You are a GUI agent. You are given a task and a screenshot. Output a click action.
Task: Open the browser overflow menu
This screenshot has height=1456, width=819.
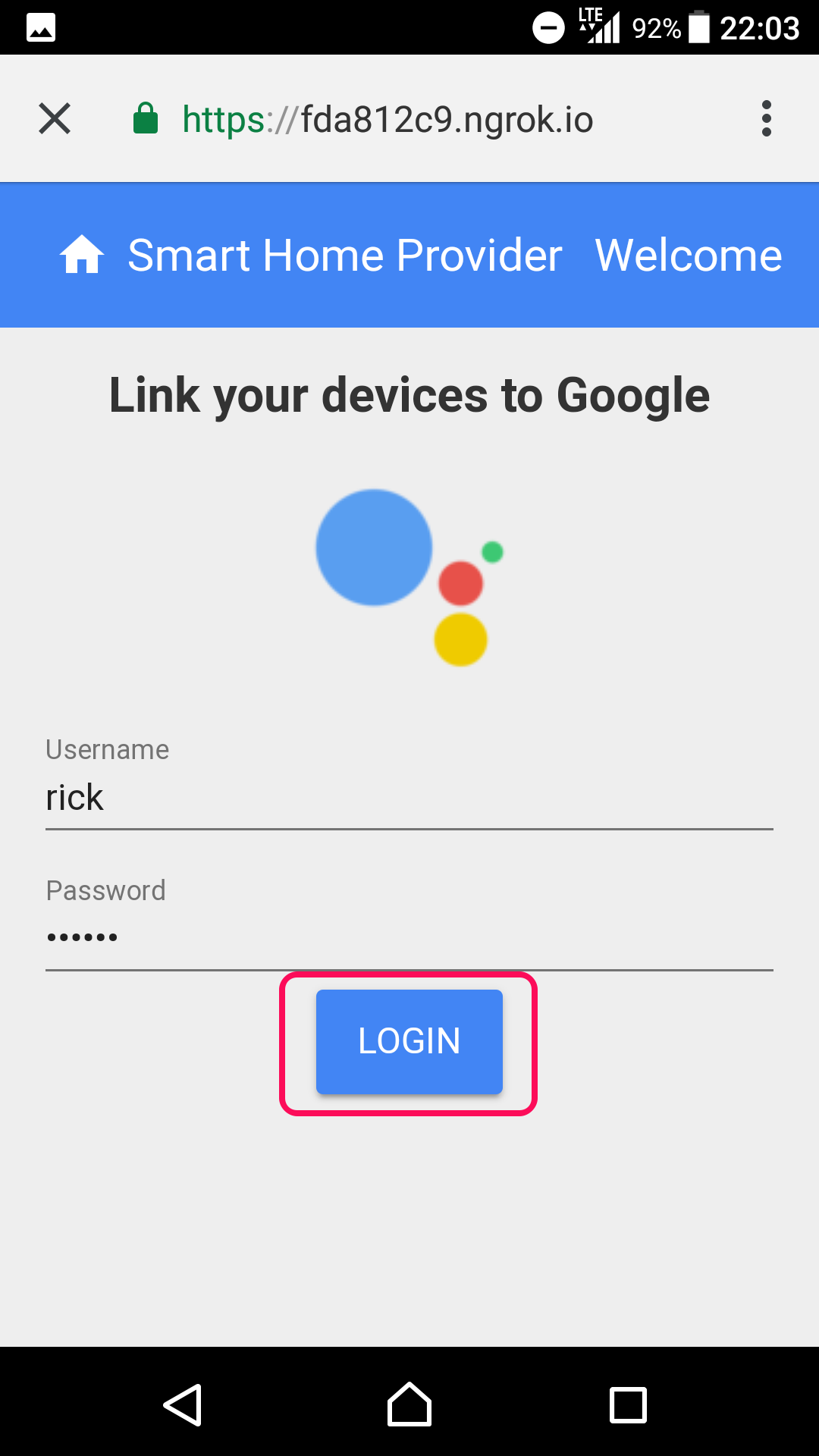point(766,119)
